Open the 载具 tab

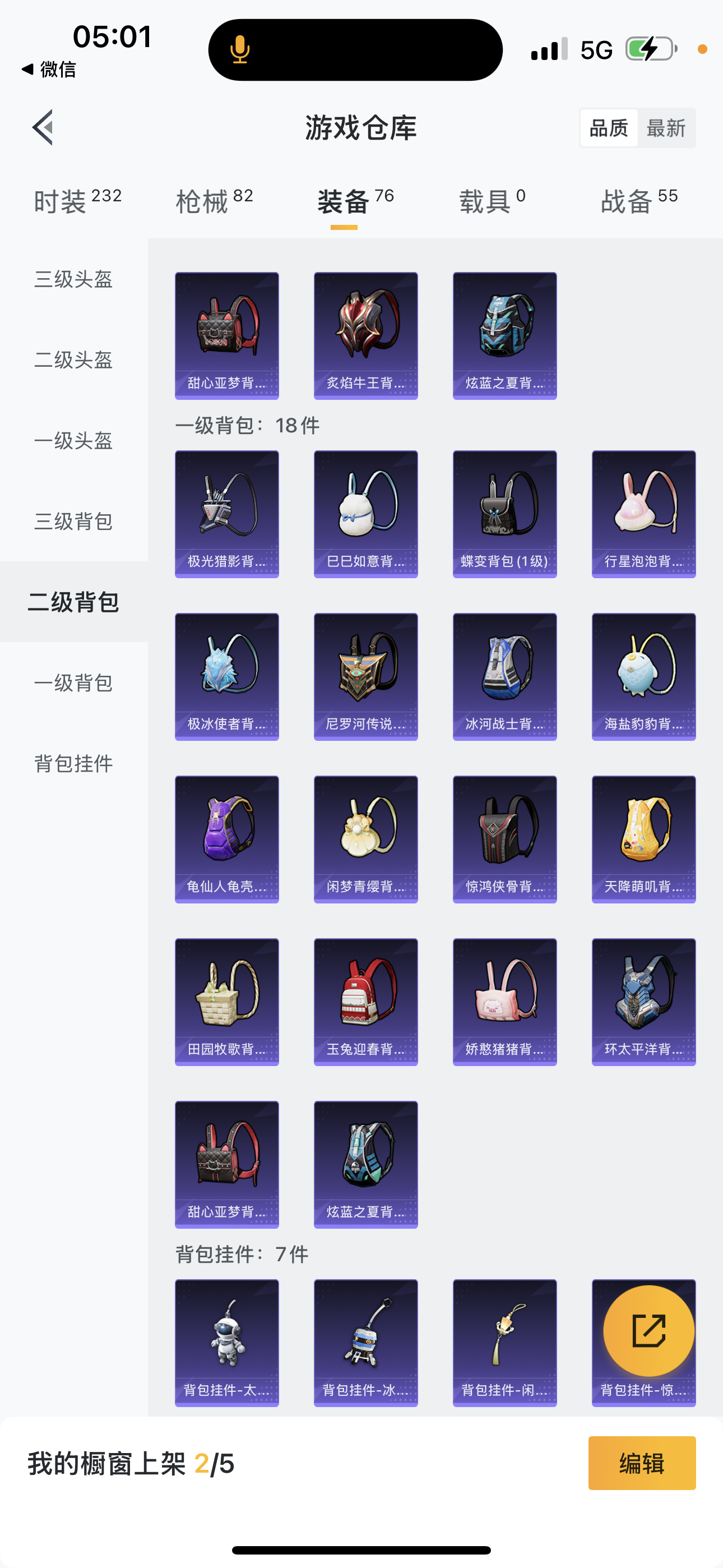[492, 201]
